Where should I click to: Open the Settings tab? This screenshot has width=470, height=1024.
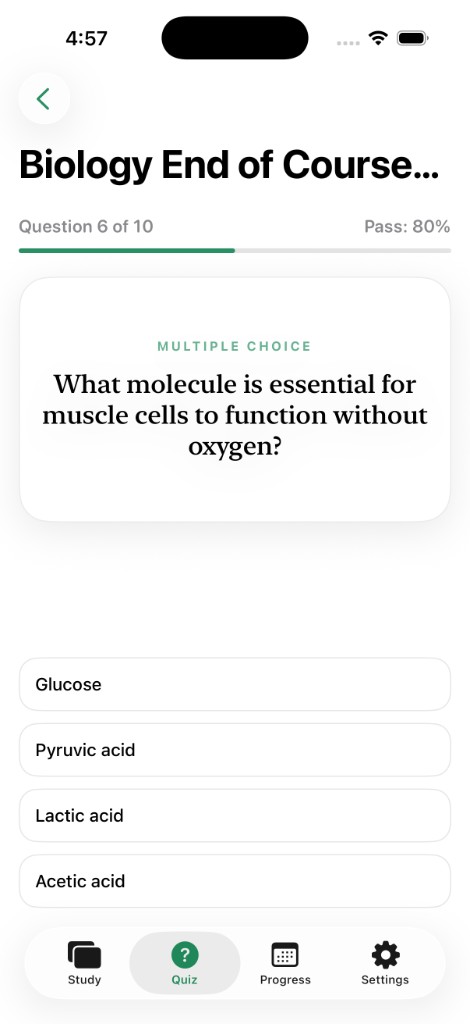[x=385, y=963]
